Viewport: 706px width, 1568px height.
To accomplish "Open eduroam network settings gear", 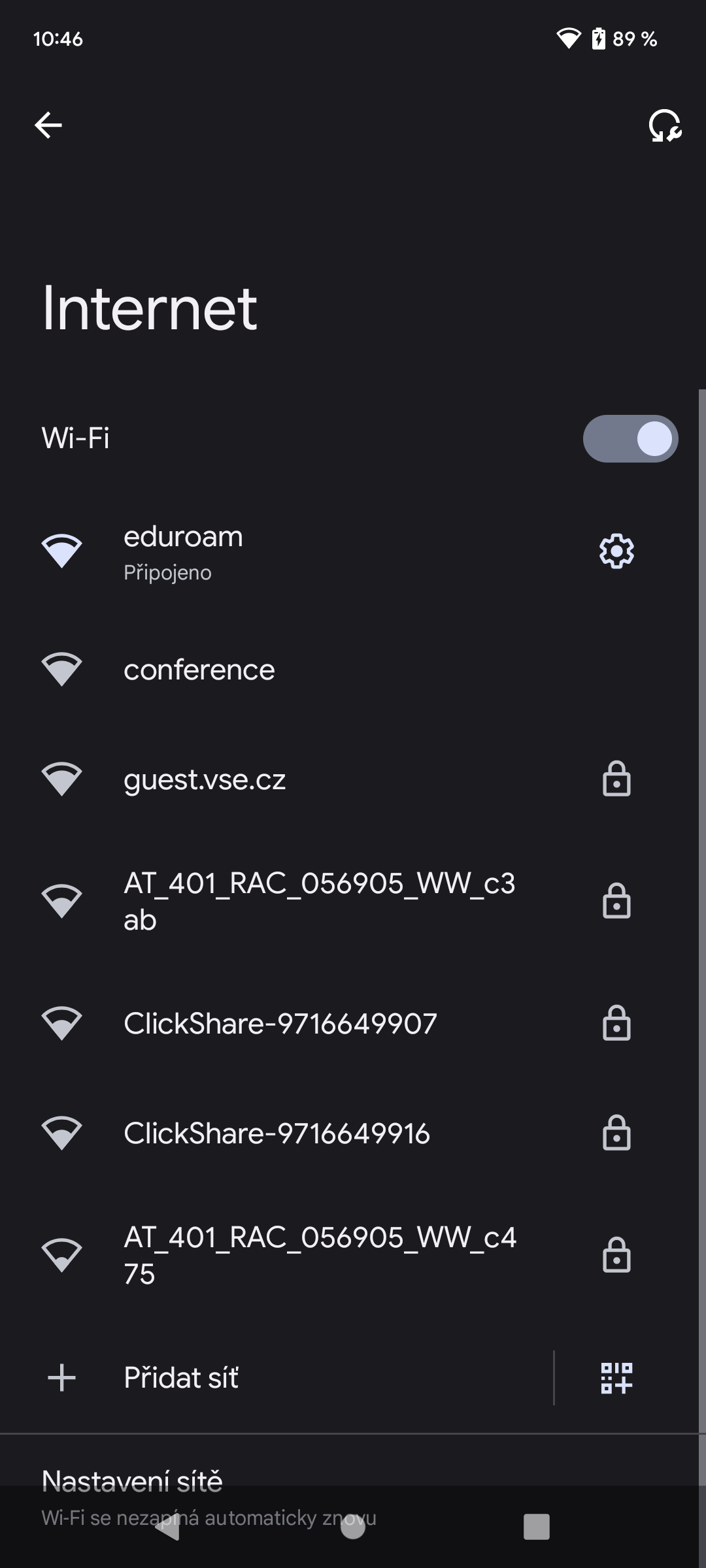I will click(616, 552).
